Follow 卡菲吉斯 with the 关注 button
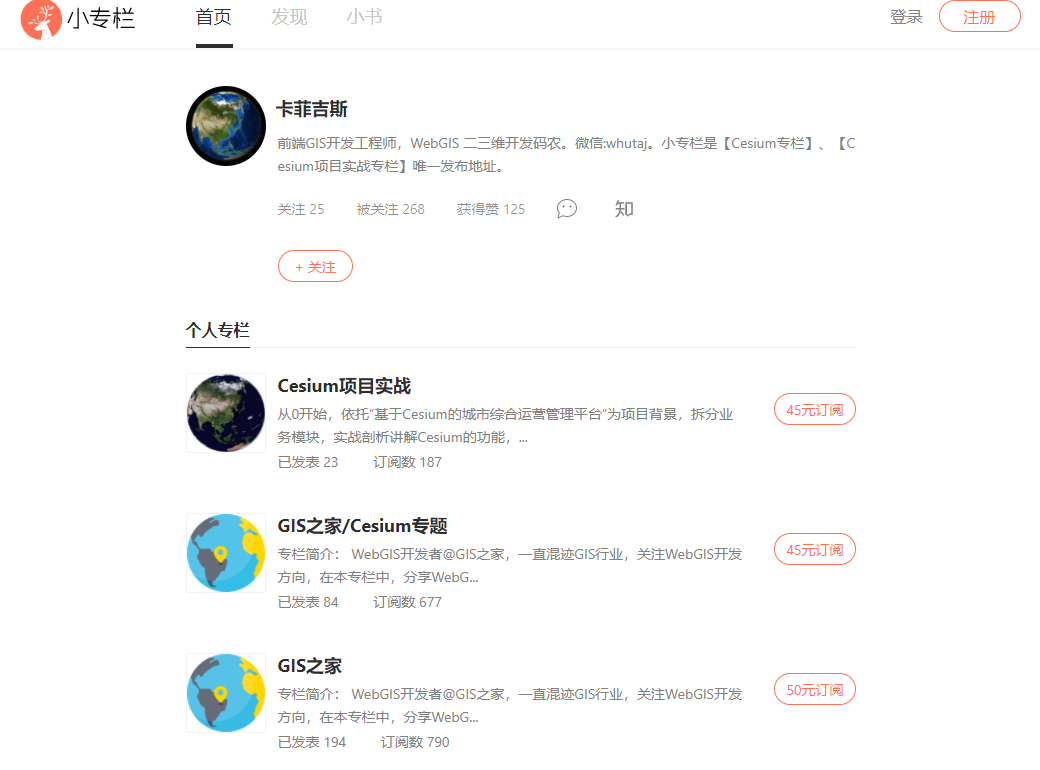The image size is (1040, 770). pyautogui.click(x=315, y=267)
